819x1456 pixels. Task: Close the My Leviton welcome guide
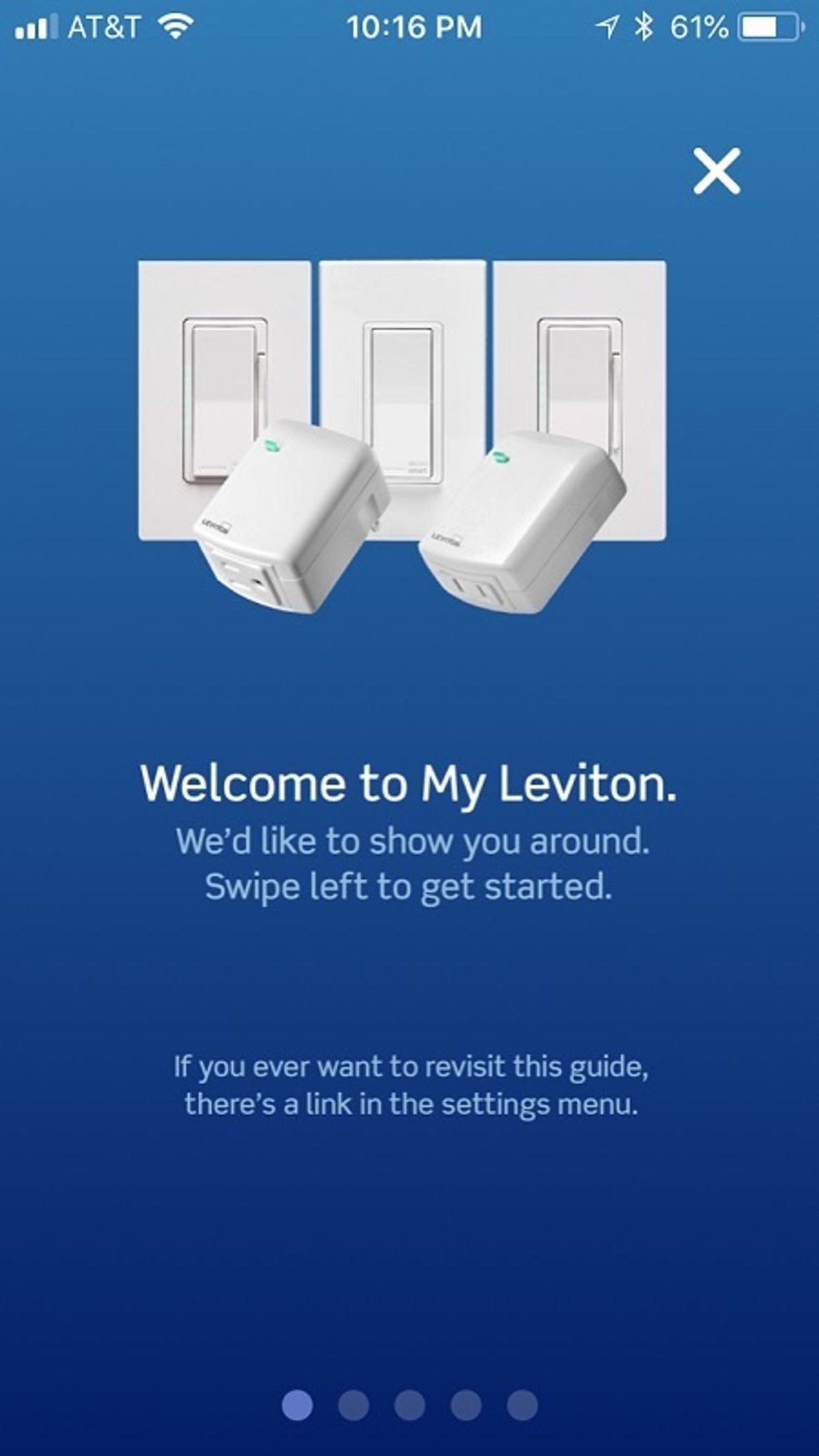coord(716,171)
